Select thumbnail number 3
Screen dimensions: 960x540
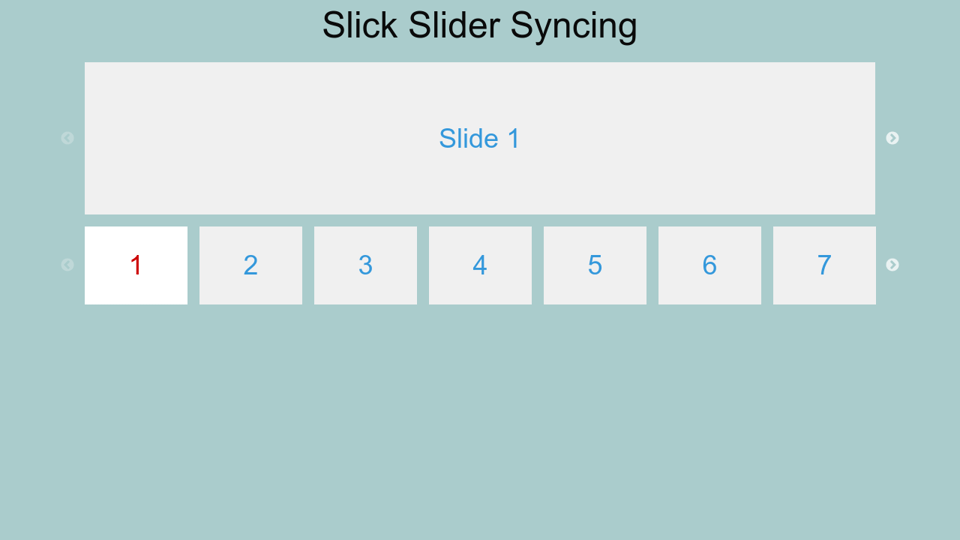coord(365,265)
